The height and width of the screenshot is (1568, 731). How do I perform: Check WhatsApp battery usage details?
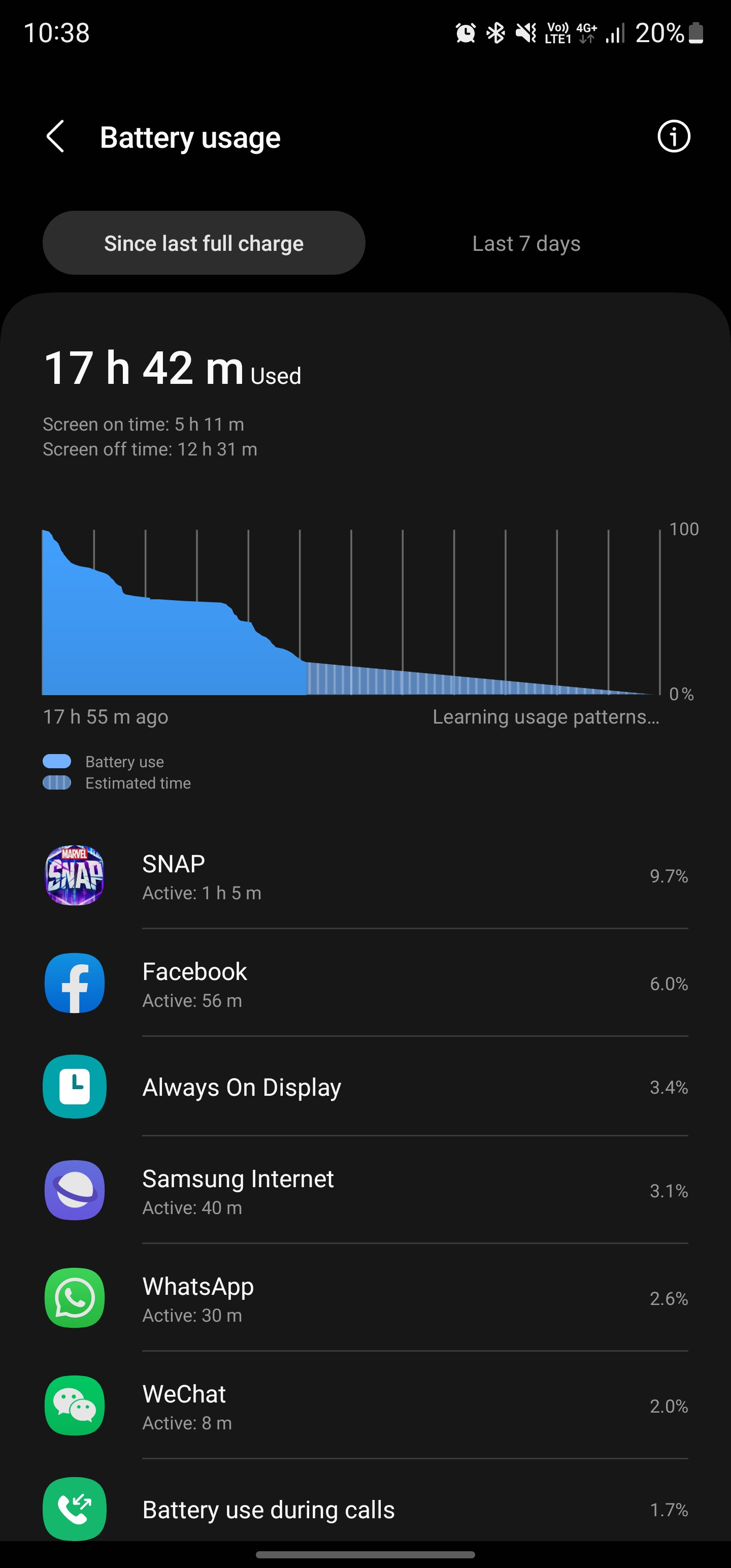coord(365,1298)
